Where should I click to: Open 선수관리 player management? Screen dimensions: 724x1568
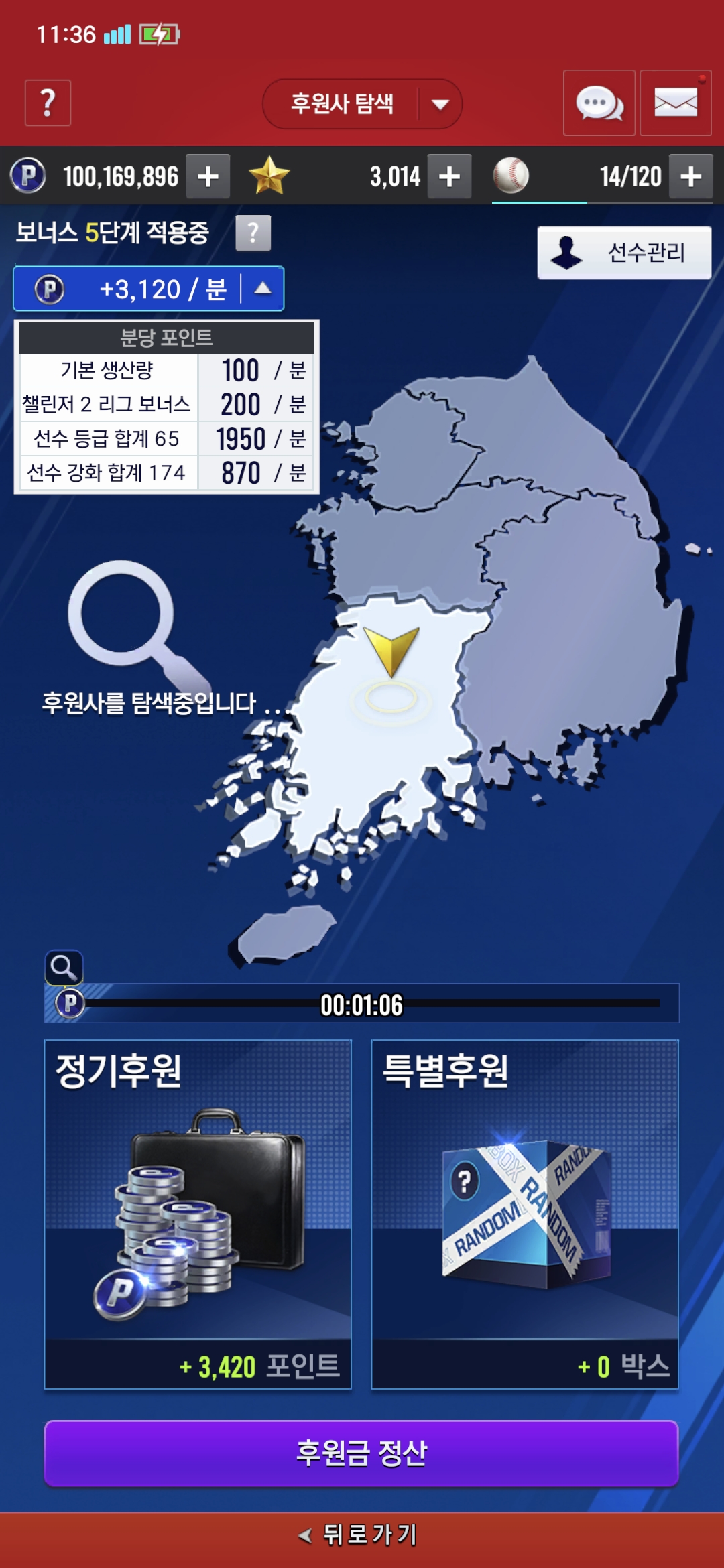pos(624,253)
